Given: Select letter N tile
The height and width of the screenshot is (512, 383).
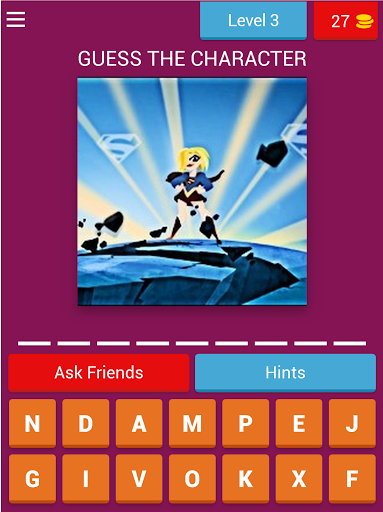Looking at the screenshot, I should pyautogui.click(x=32, y=423).
